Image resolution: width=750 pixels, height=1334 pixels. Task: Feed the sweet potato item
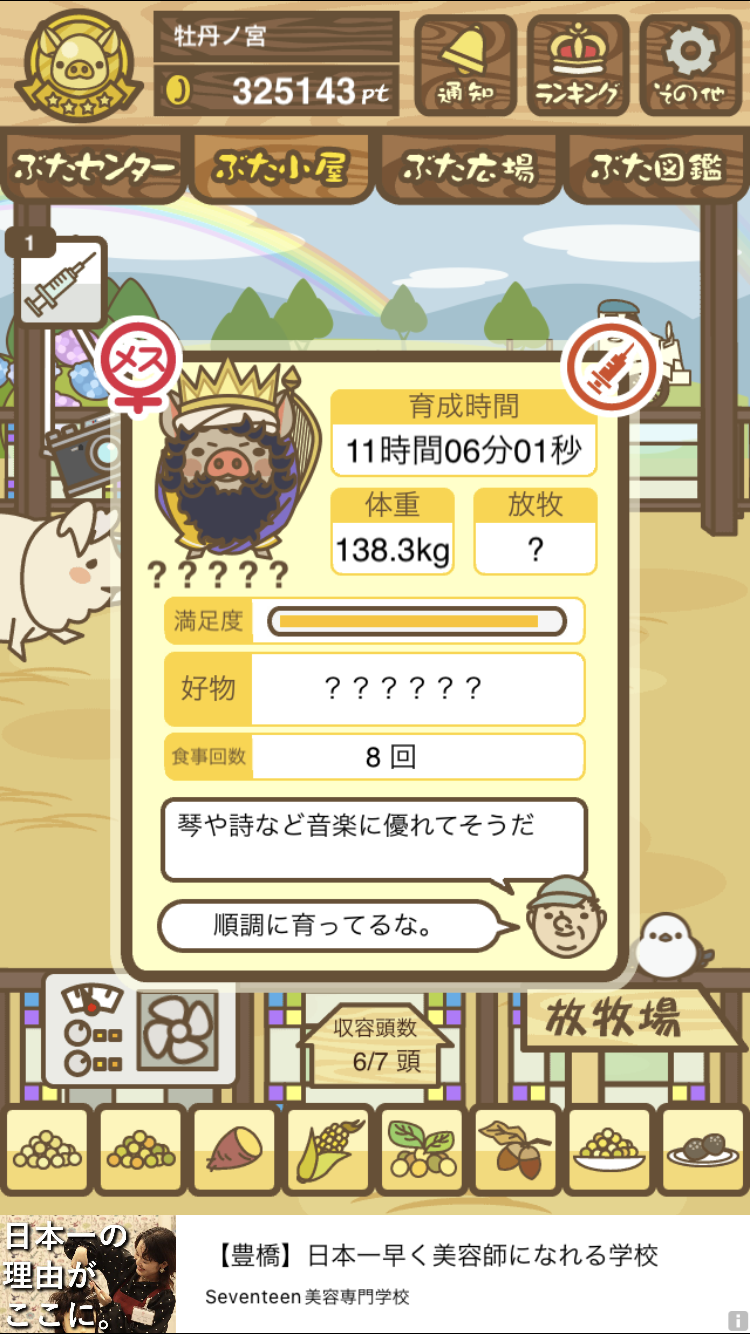pos(234,1151)
